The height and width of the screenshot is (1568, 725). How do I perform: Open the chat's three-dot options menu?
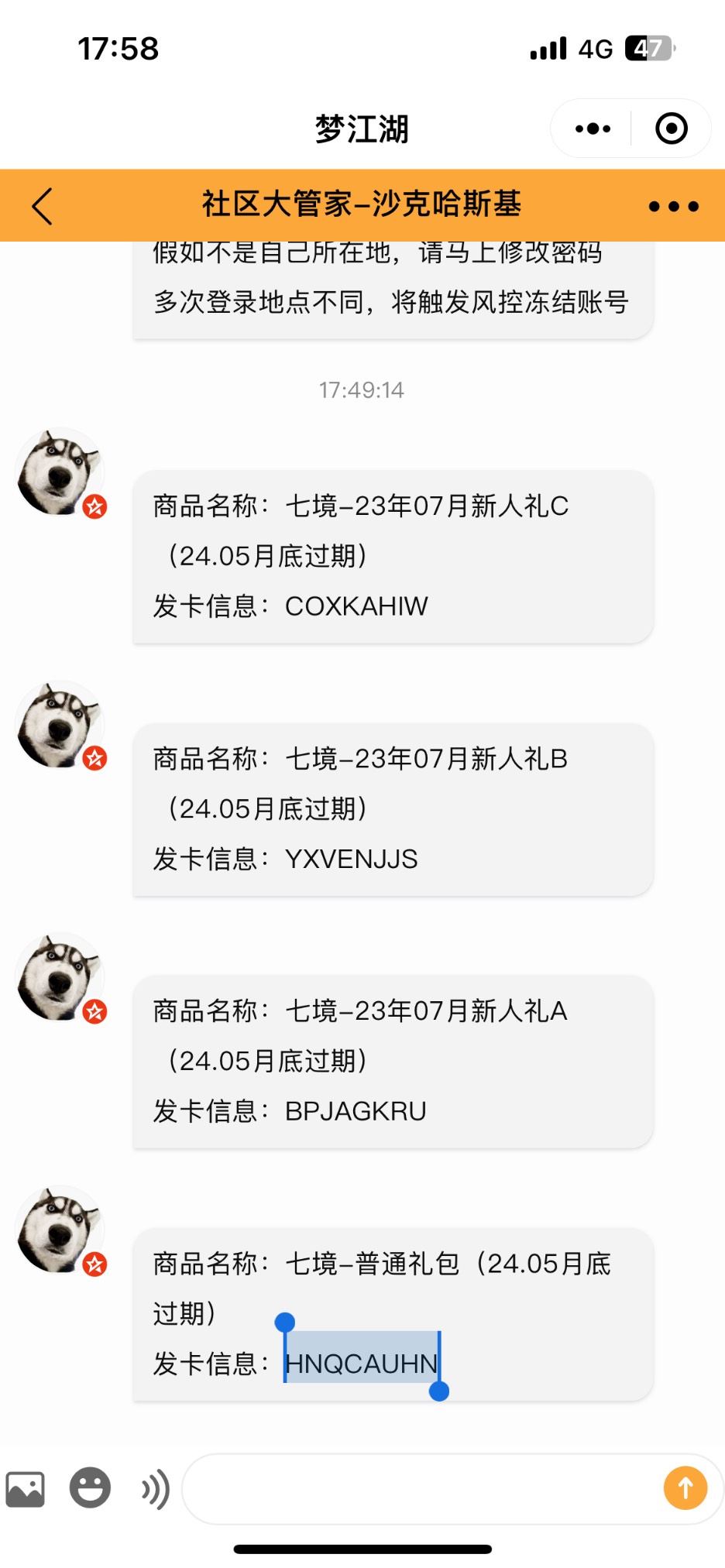tap(673, 206)
